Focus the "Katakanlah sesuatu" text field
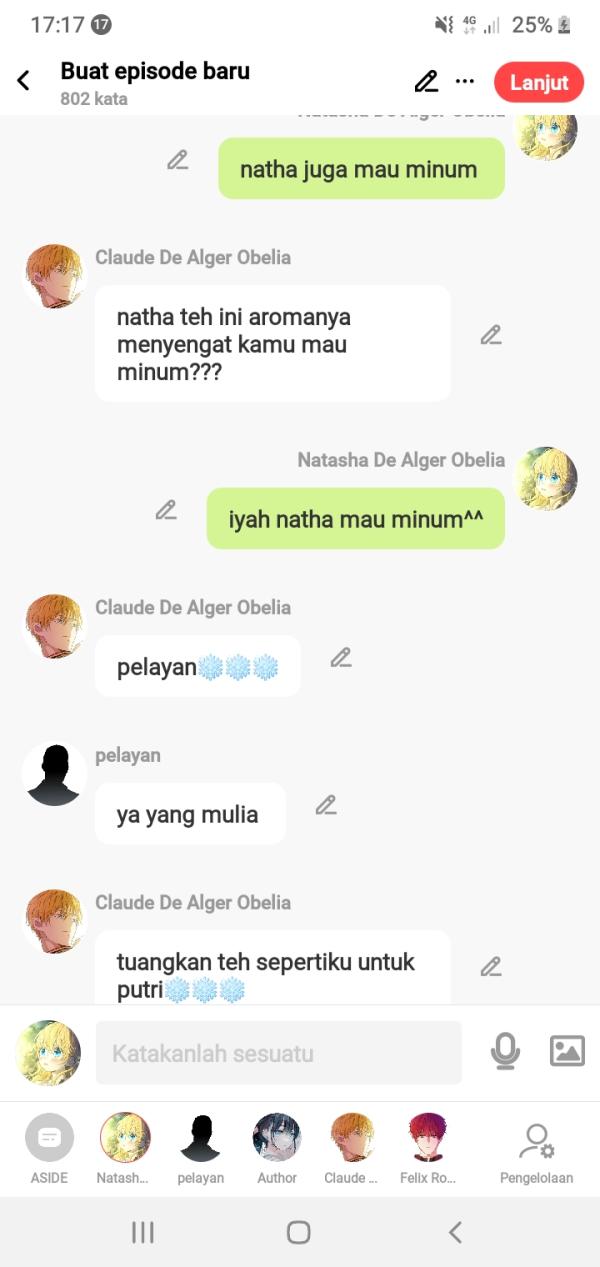 tap(278, 1053)
